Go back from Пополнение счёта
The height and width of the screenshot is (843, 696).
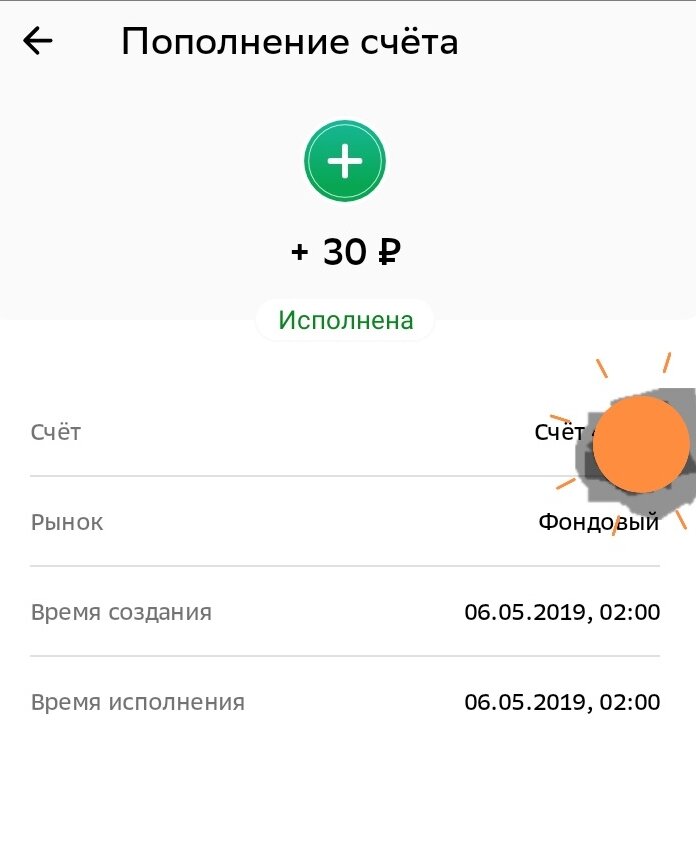[x=38, y=41]
